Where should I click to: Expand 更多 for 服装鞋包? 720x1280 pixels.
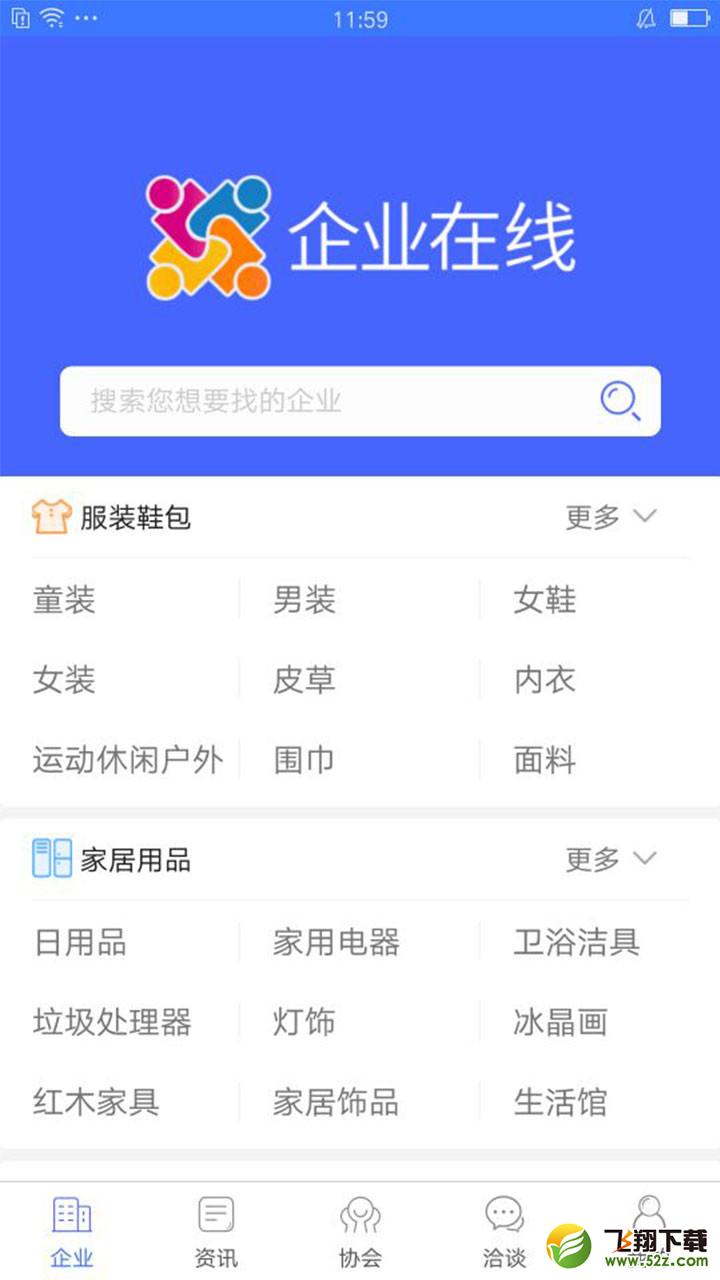(611, 517)
